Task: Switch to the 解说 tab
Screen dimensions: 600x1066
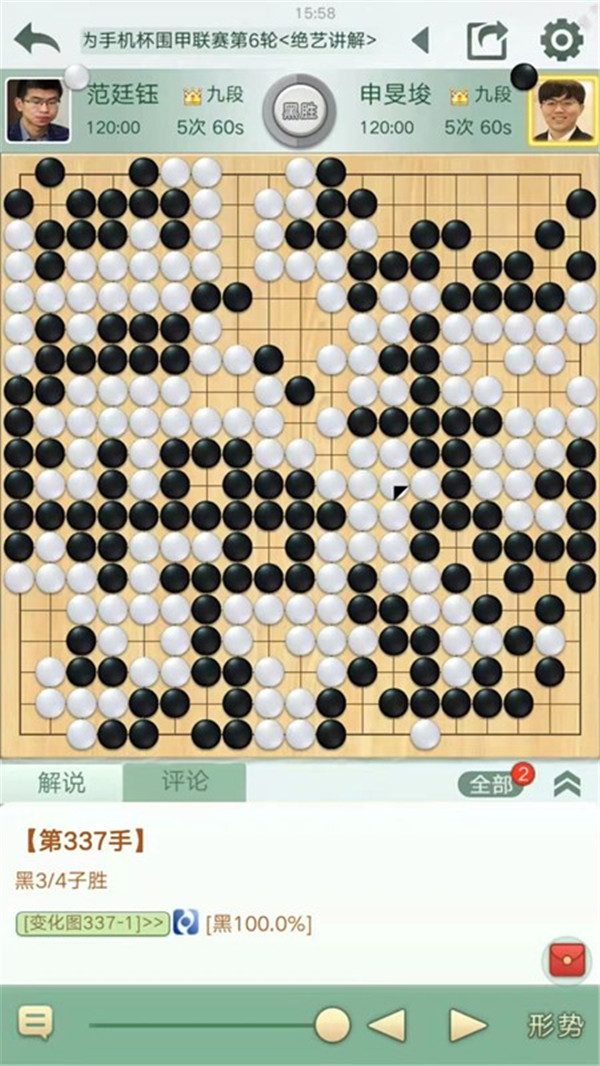Action: 61,782
